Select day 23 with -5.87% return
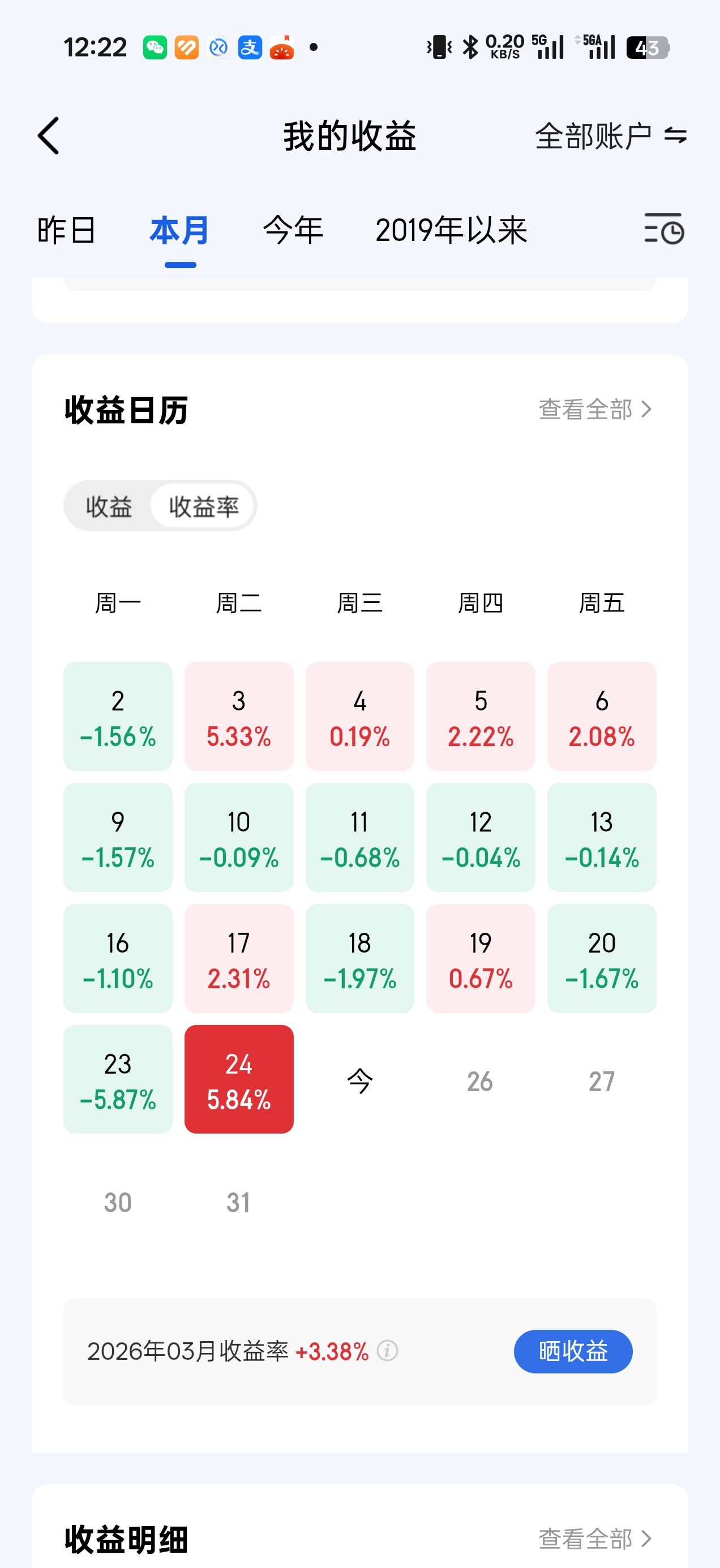This screenshot has width=720, height=1568. point(118,1079)
